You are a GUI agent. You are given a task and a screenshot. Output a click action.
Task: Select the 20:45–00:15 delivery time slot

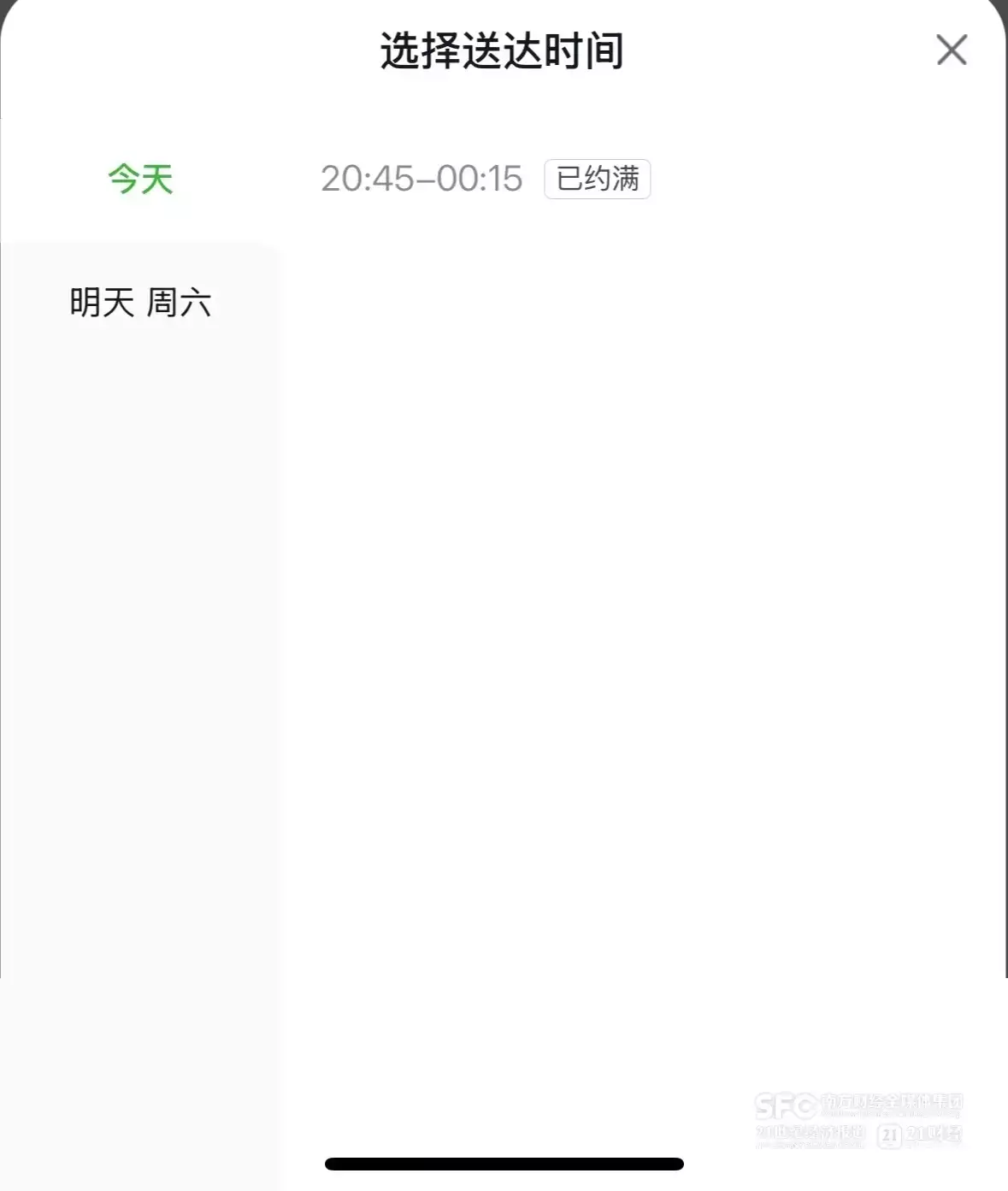(x=421, y=179)
